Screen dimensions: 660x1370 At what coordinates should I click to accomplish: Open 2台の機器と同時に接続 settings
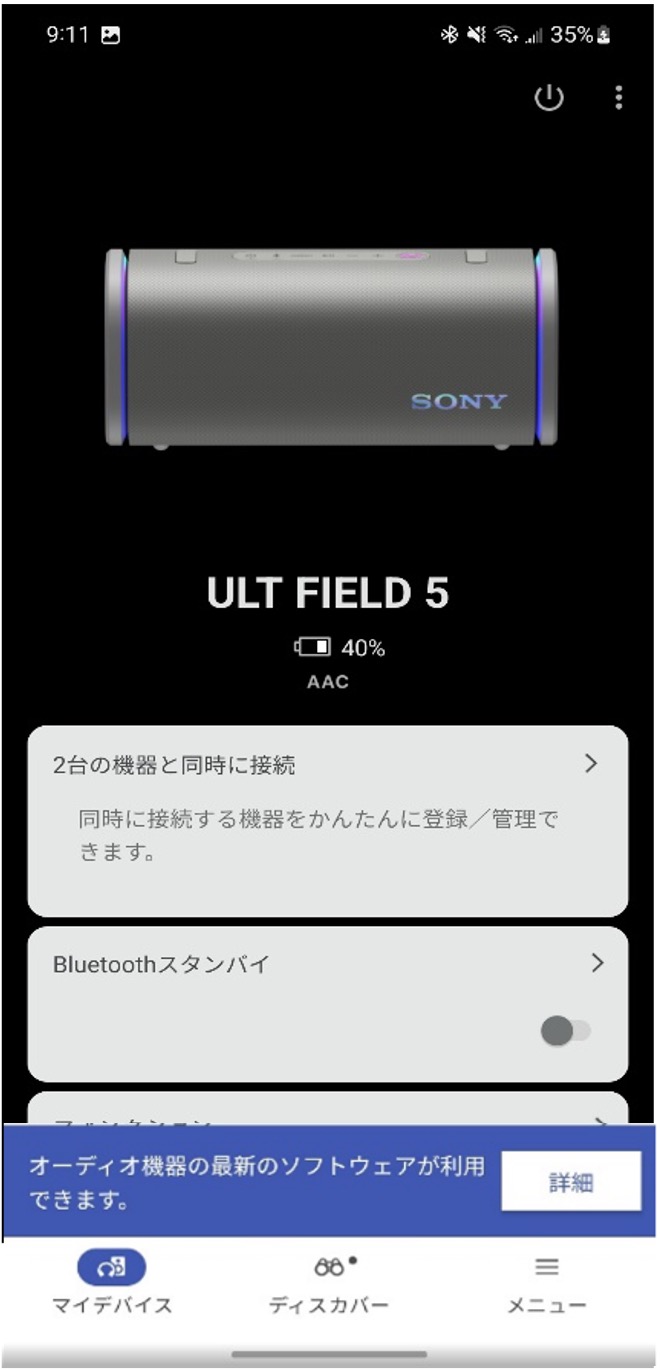(x=328, y=765)
